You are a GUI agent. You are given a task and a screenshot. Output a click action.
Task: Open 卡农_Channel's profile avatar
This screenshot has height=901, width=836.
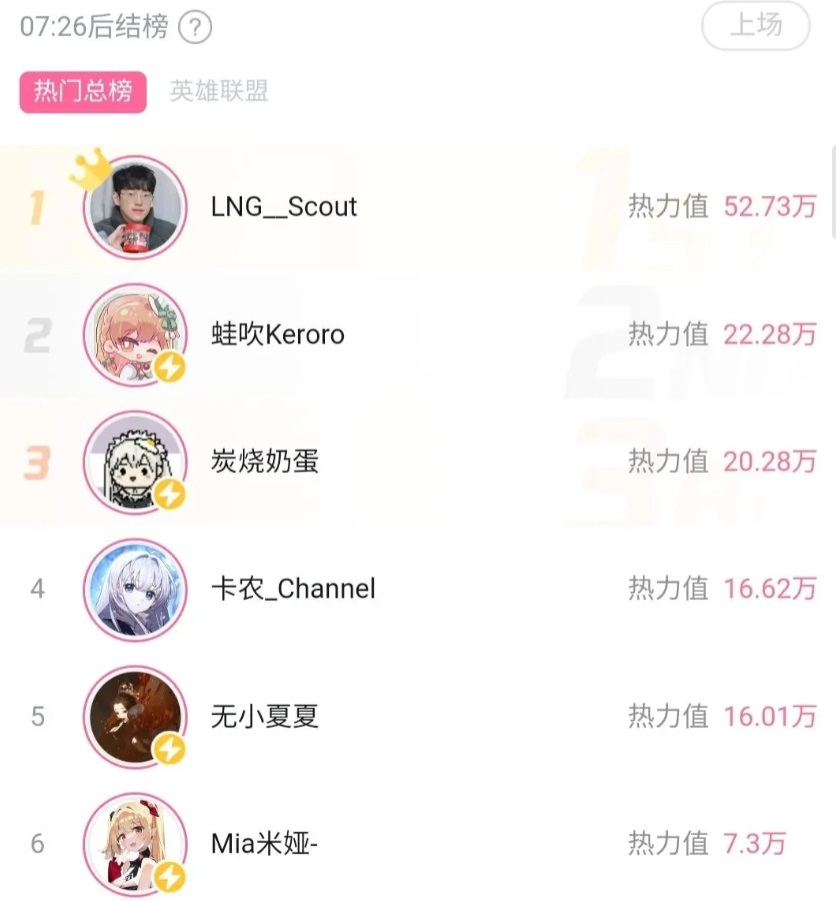(x=135, y=589)
